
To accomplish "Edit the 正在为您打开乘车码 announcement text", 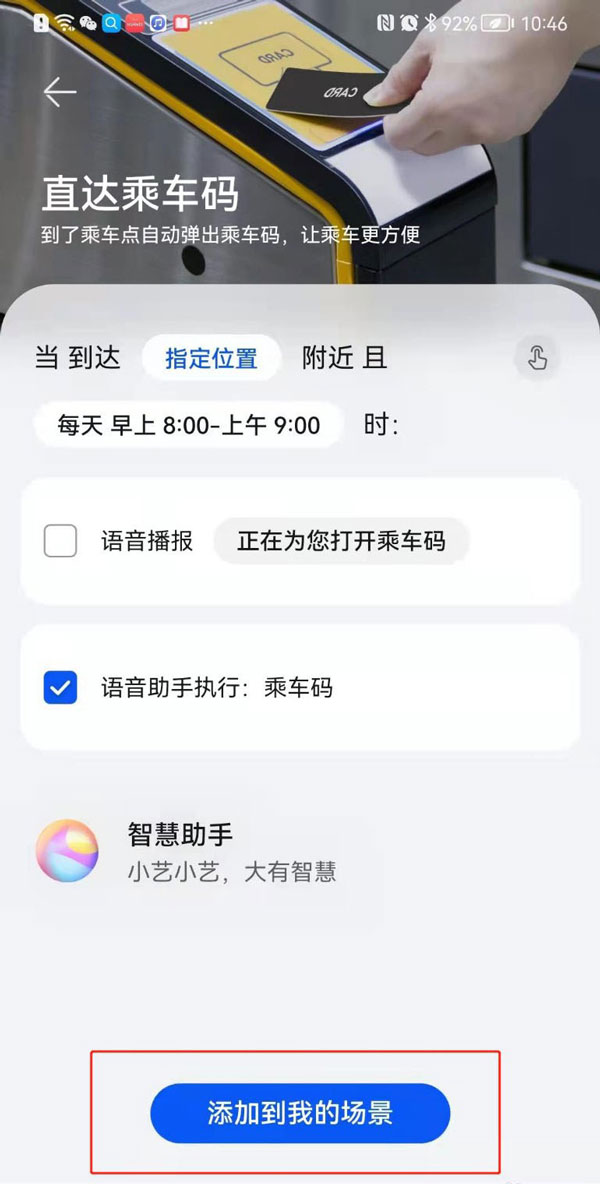I will pyautogui.click(x=341, y=541).
